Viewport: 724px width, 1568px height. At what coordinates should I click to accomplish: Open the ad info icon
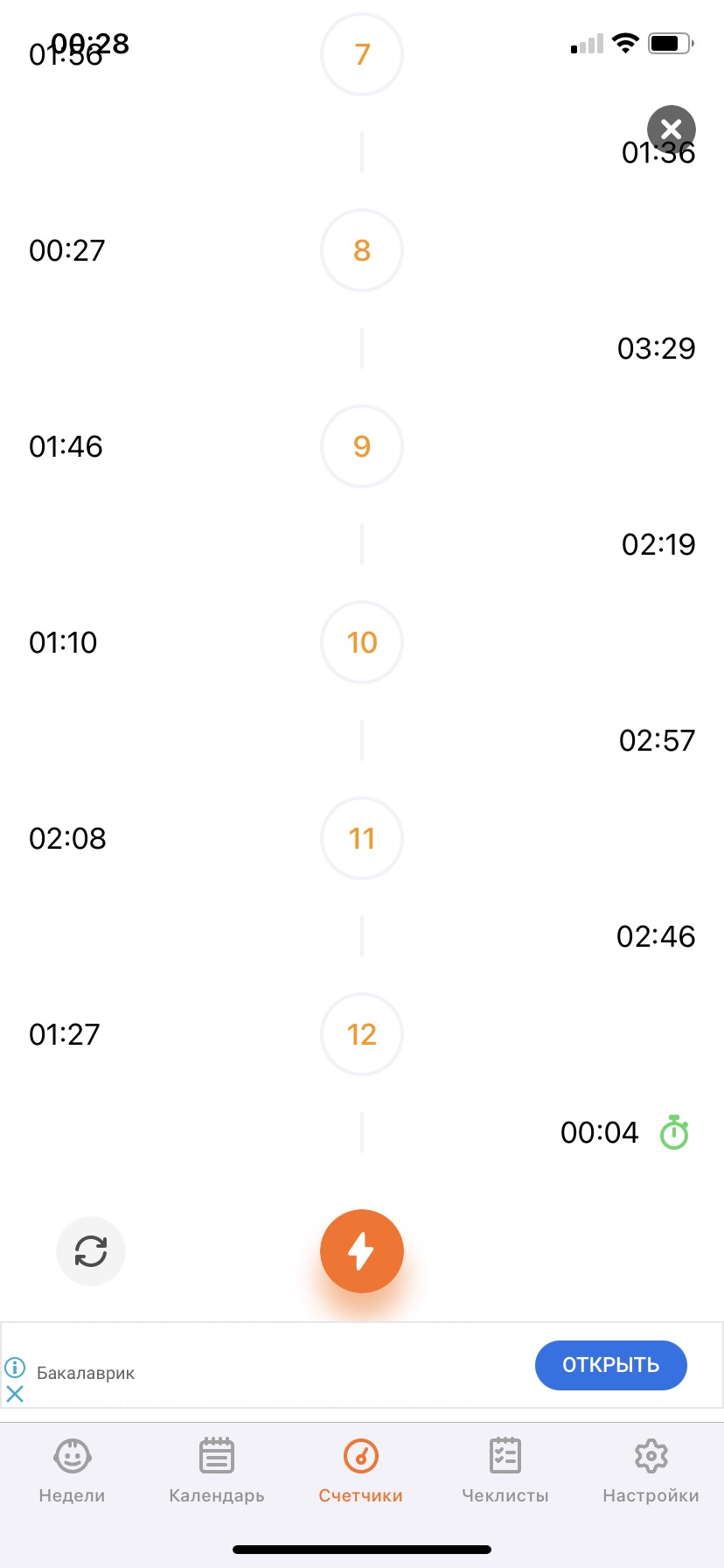pos(15,1368)
